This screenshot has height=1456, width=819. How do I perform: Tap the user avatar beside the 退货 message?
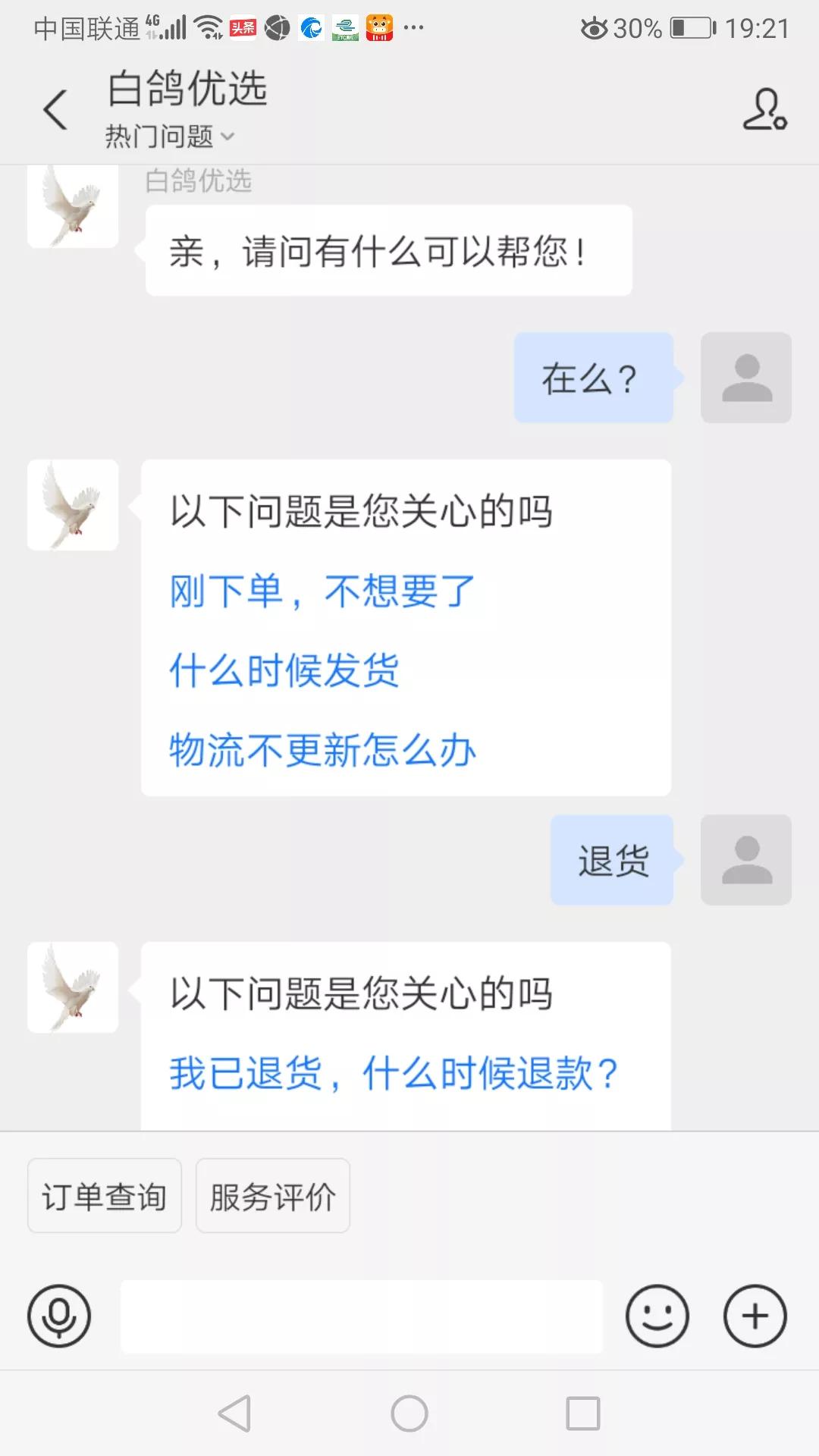tap(746, 862)
